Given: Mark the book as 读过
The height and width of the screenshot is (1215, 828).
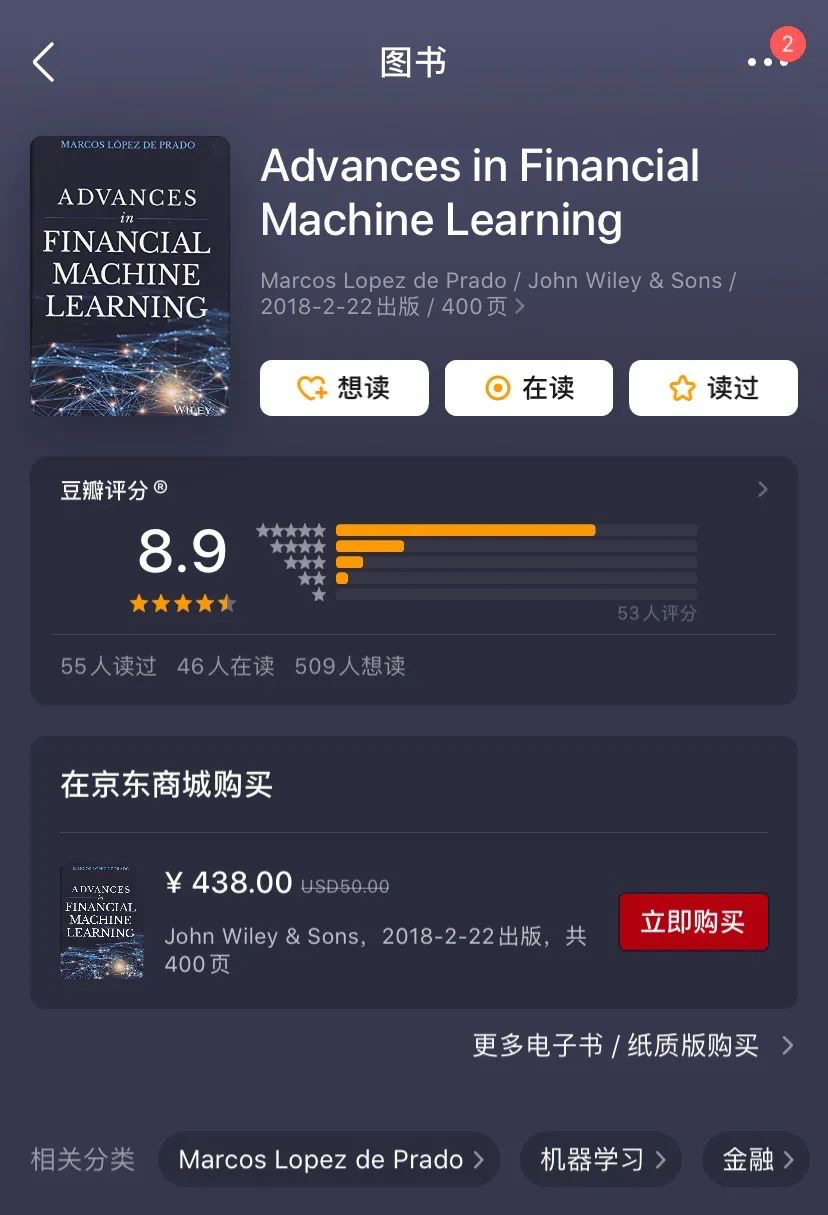Looking at the screenshot, I should (x=713, y=388).
